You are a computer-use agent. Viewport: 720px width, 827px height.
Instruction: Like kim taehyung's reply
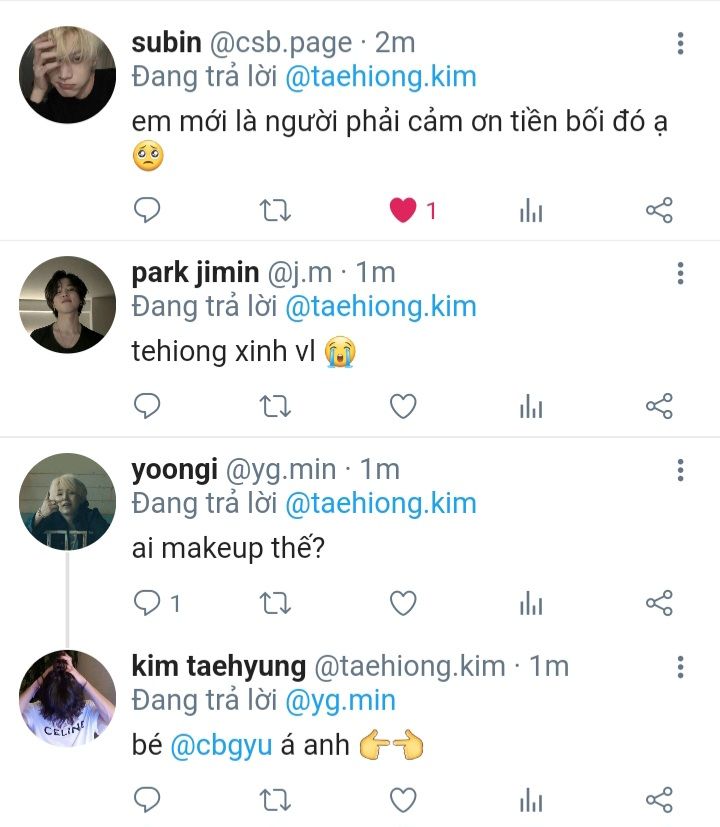pyautogui.click(x=402, y=799)
